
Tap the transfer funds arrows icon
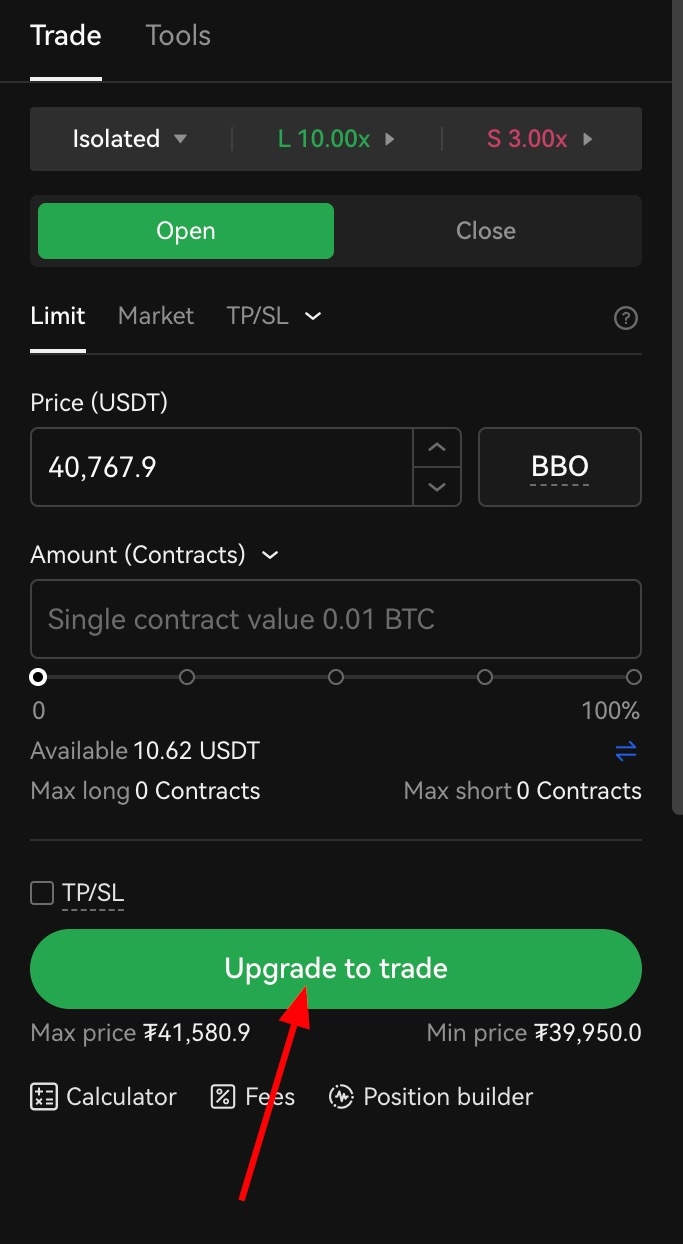[x=626, y=751]
